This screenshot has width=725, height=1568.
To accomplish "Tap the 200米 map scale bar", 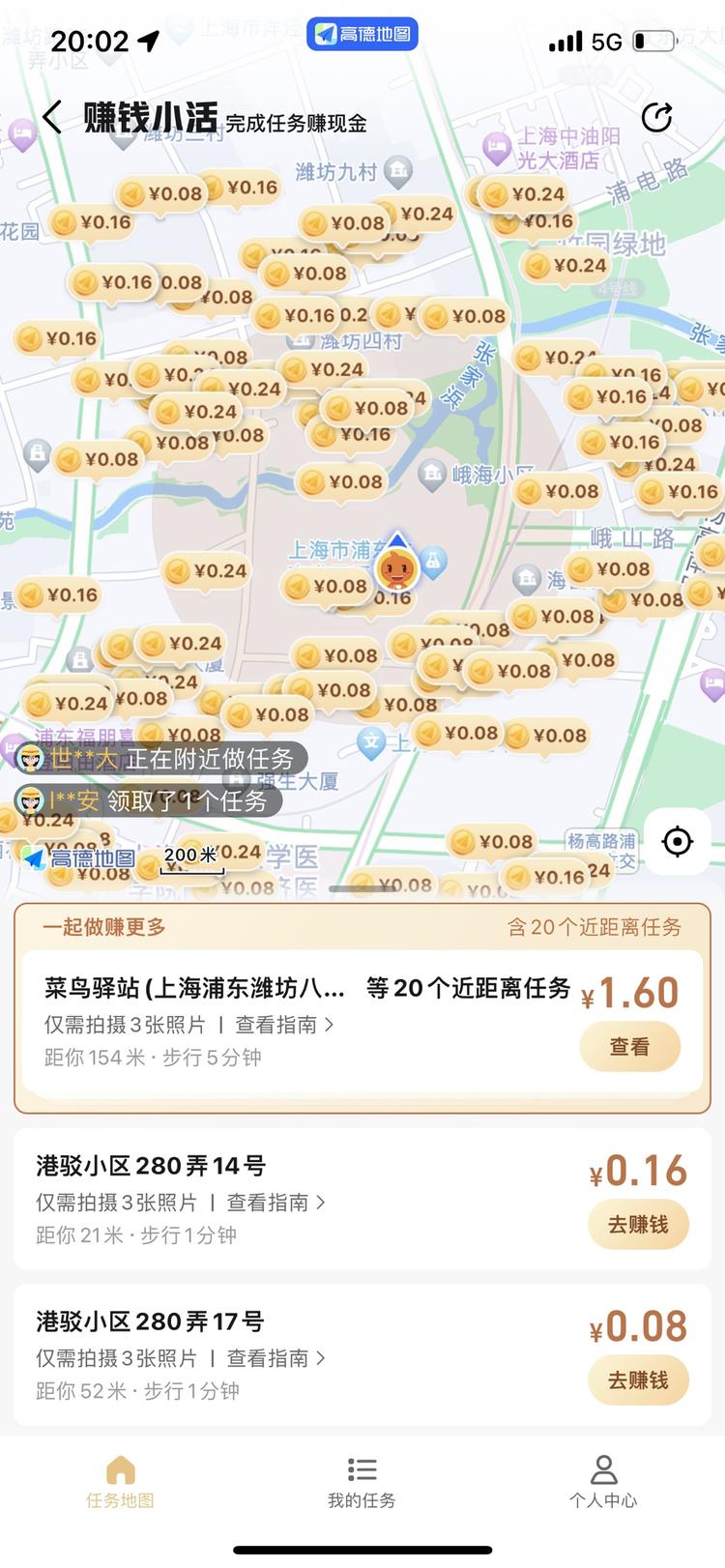I will (x=190, y=857).
